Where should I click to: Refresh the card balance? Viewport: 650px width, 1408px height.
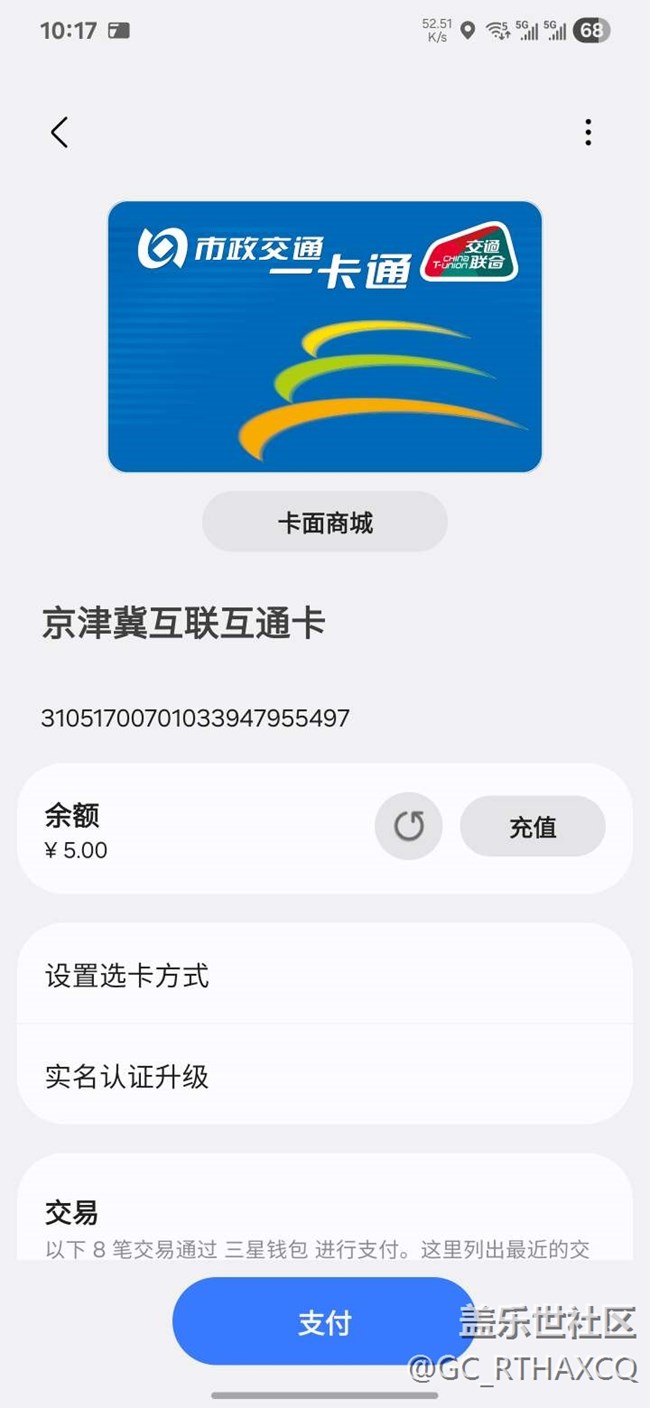pos(408,827)
